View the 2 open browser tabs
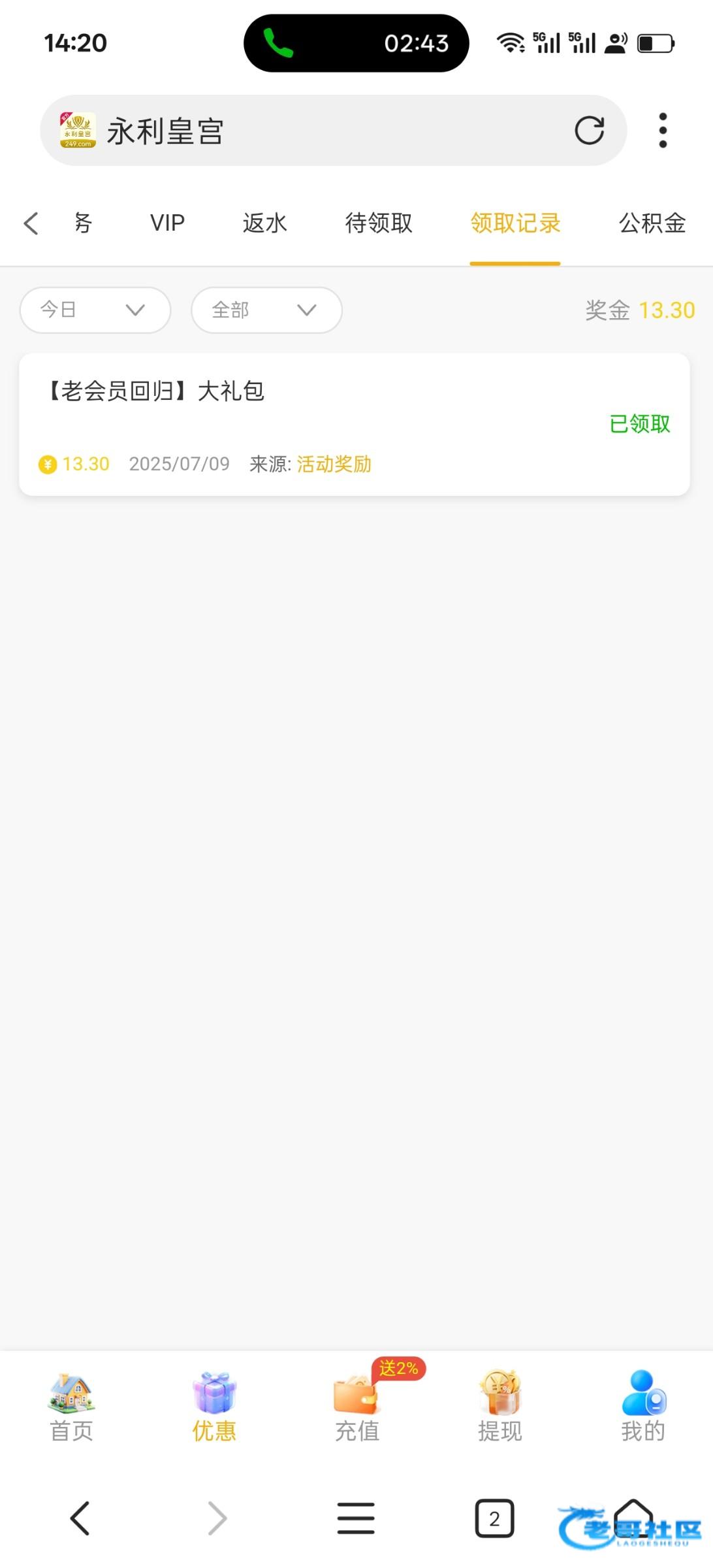 [494, 1518]
